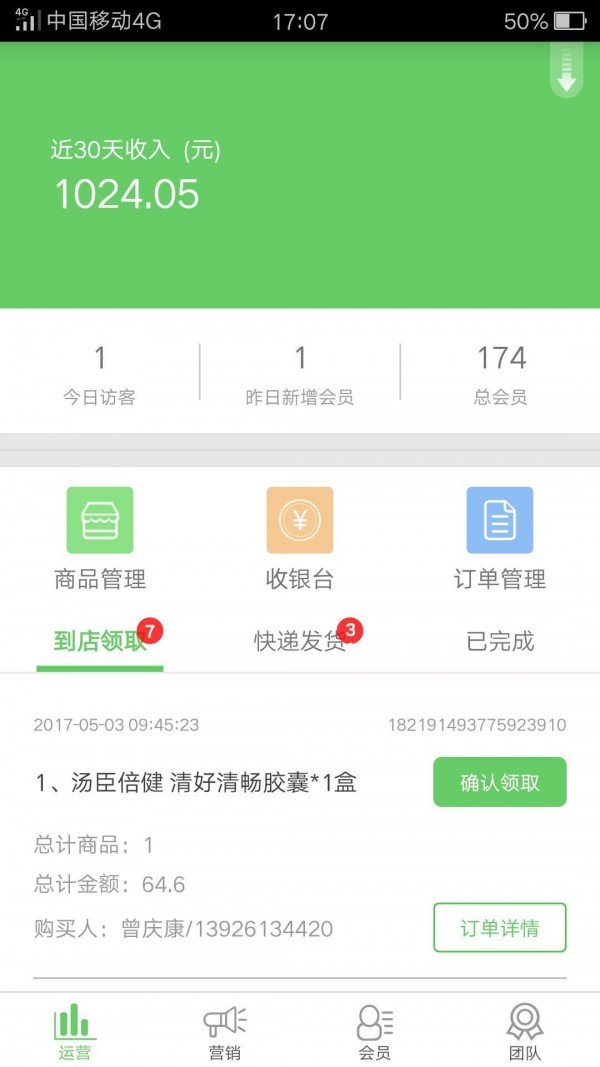
Task: Switch to the 已完成 tab
Action: click(500, 642)
